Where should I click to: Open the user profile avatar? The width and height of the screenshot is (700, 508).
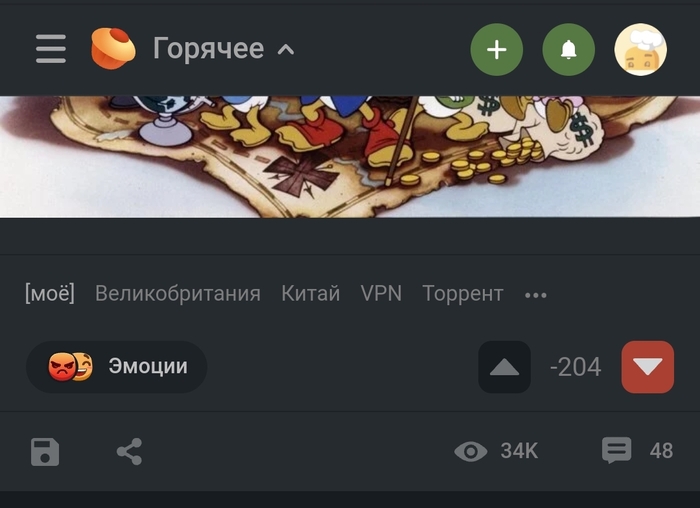[640, 49]
